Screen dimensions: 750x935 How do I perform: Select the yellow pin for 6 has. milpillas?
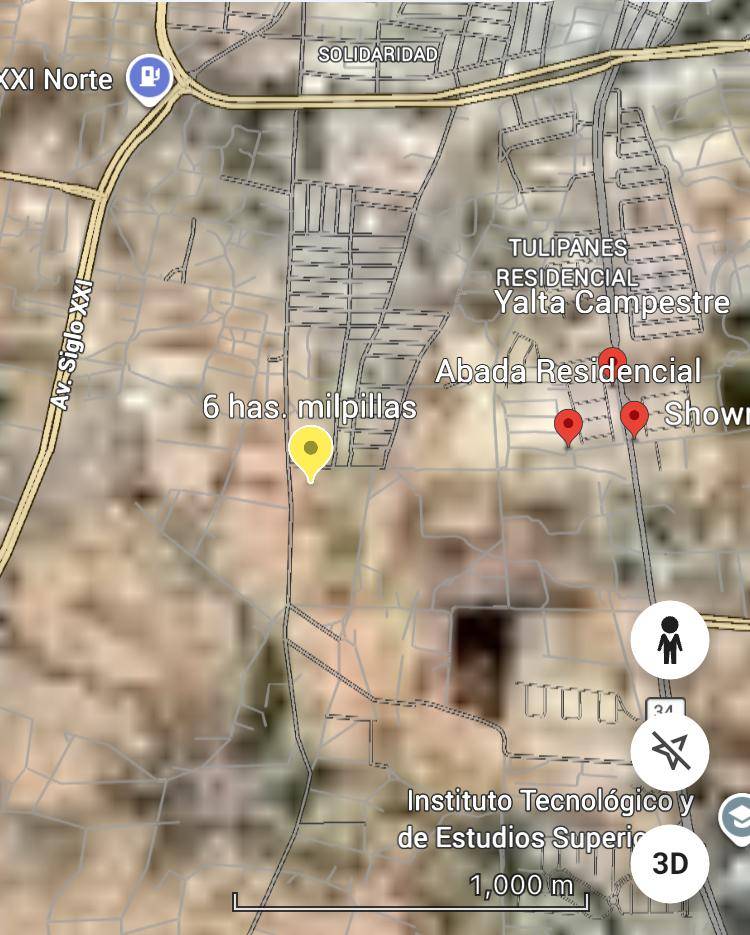(x=311, y=450)
